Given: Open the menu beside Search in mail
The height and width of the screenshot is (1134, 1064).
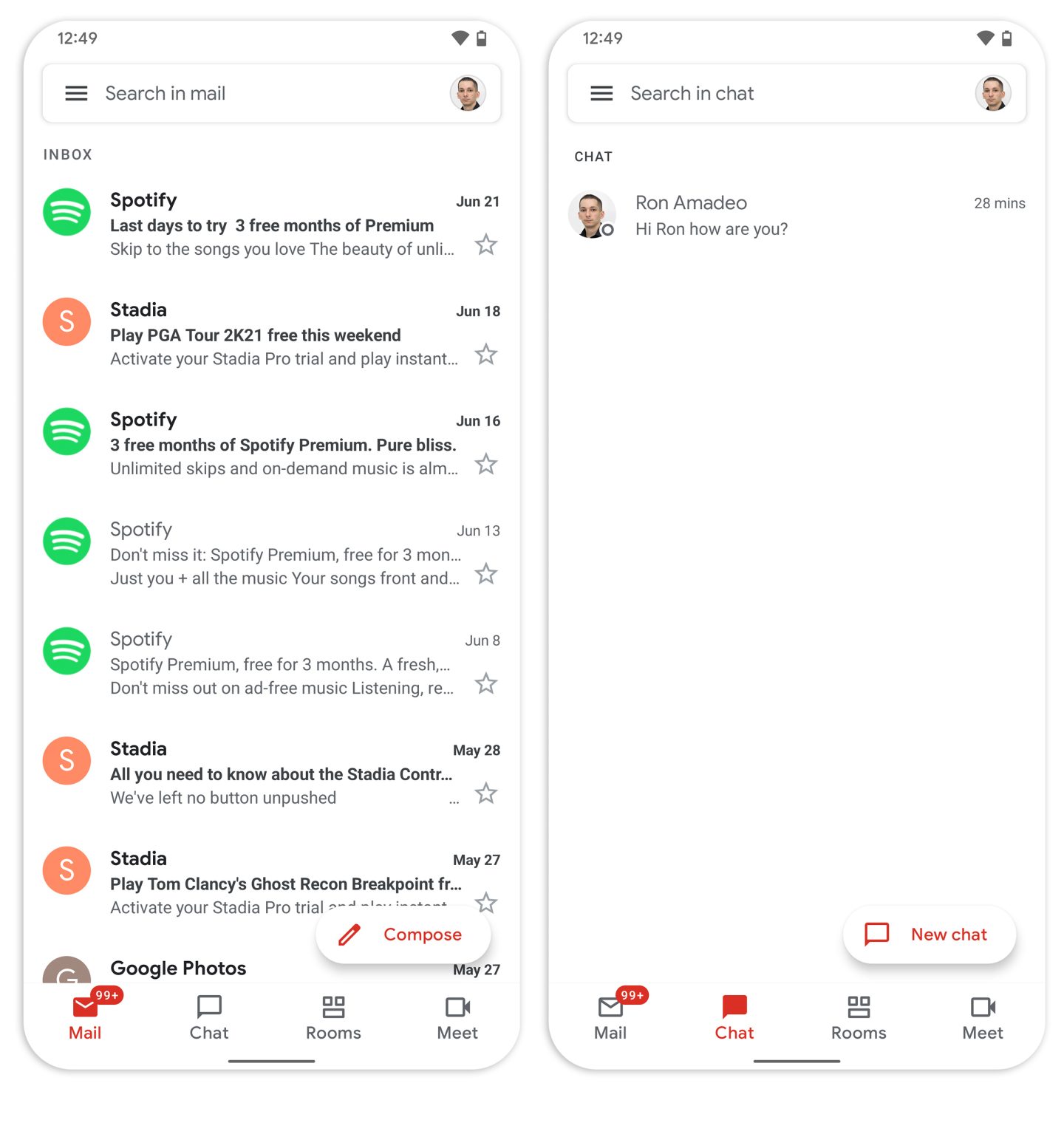Looking at the screenshot, I should [x=76, y=93].
